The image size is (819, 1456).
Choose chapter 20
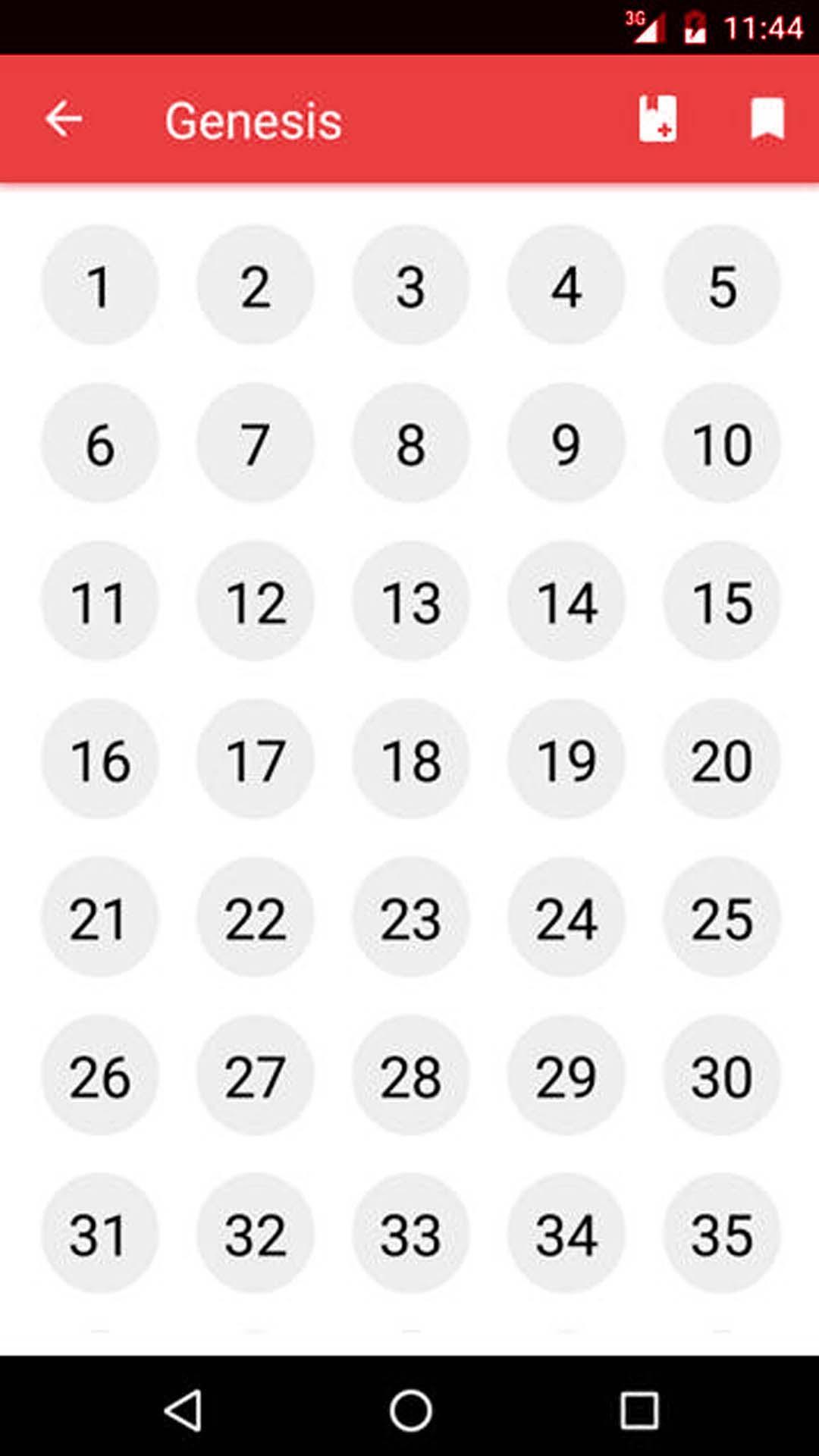pos(721,759)
